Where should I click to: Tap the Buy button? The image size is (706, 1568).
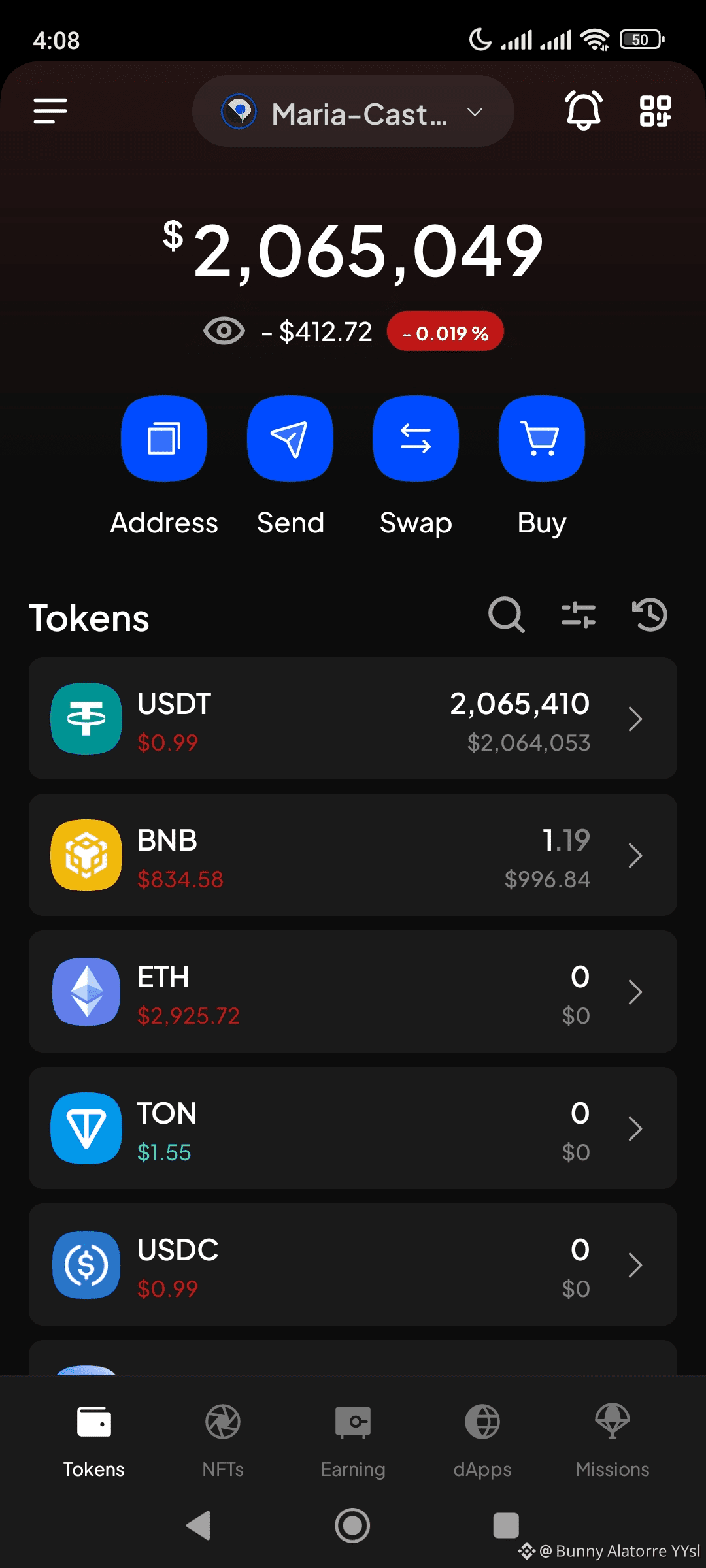pyautogui.click(x=541, y=438)
